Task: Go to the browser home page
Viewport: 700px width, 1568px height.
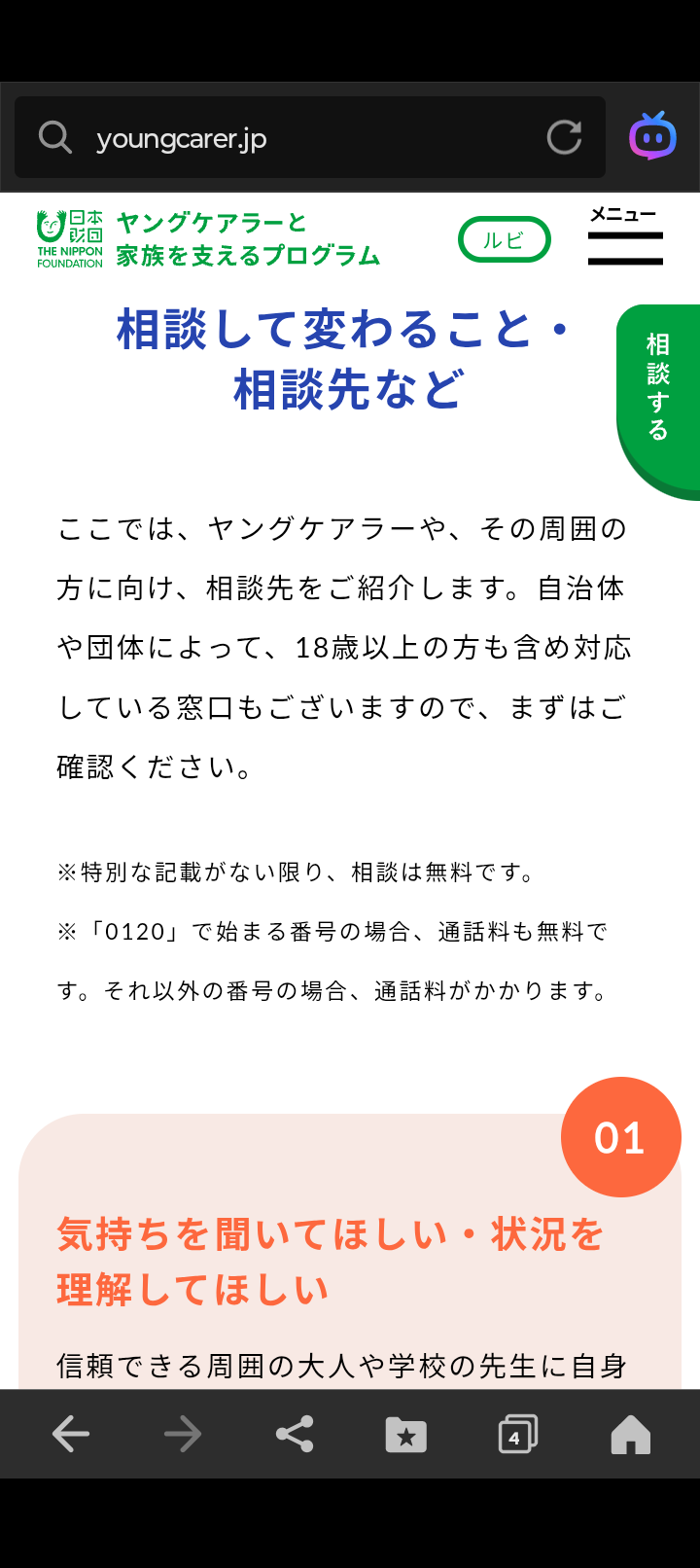Action: [630, 1434]
